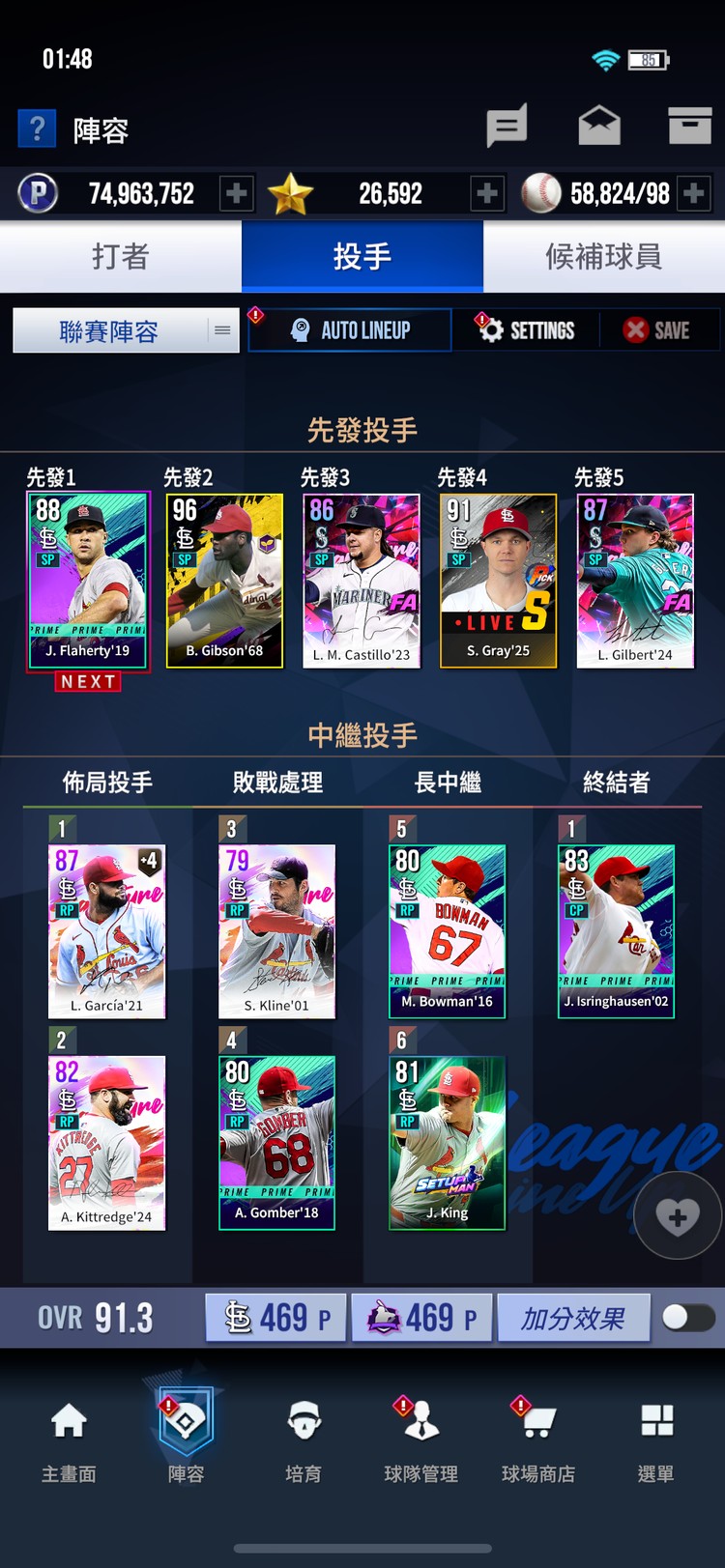Toggle the 加分效果 switch
The width and height of the screenshot is (725, 1568).
click(689, 1318)
